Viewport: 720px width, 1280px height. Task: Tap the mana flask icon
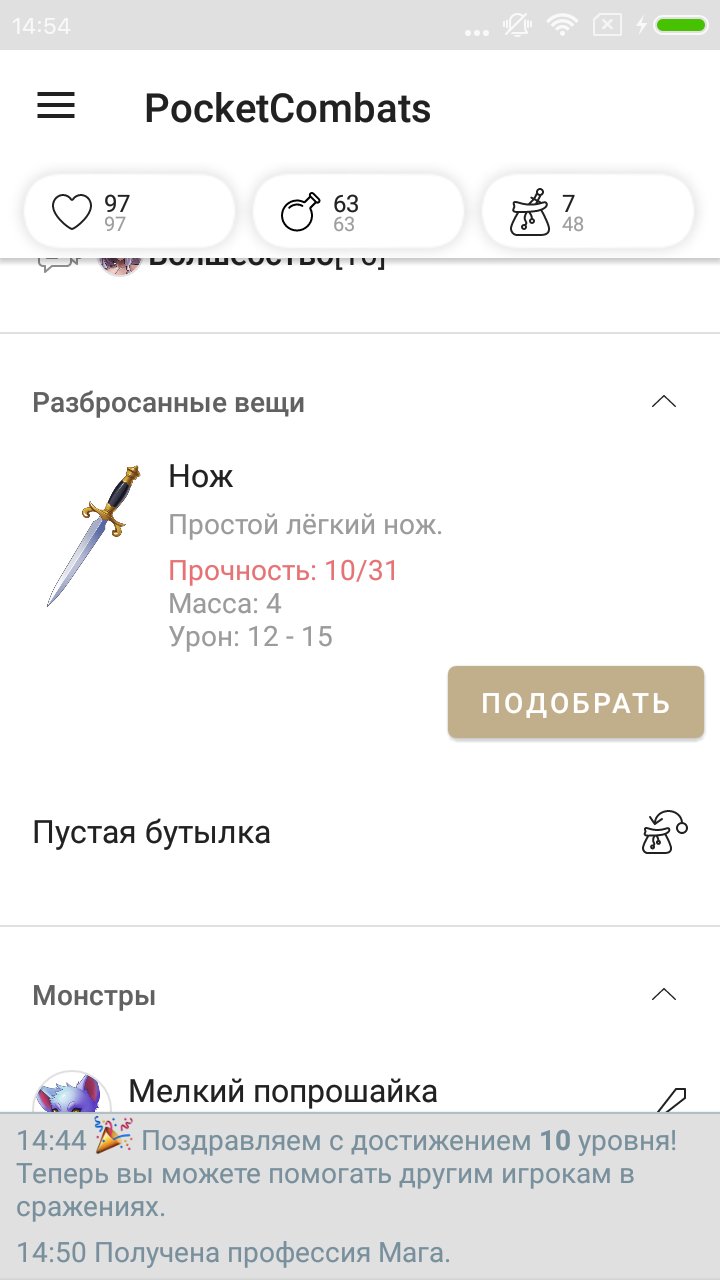(299, 210)
